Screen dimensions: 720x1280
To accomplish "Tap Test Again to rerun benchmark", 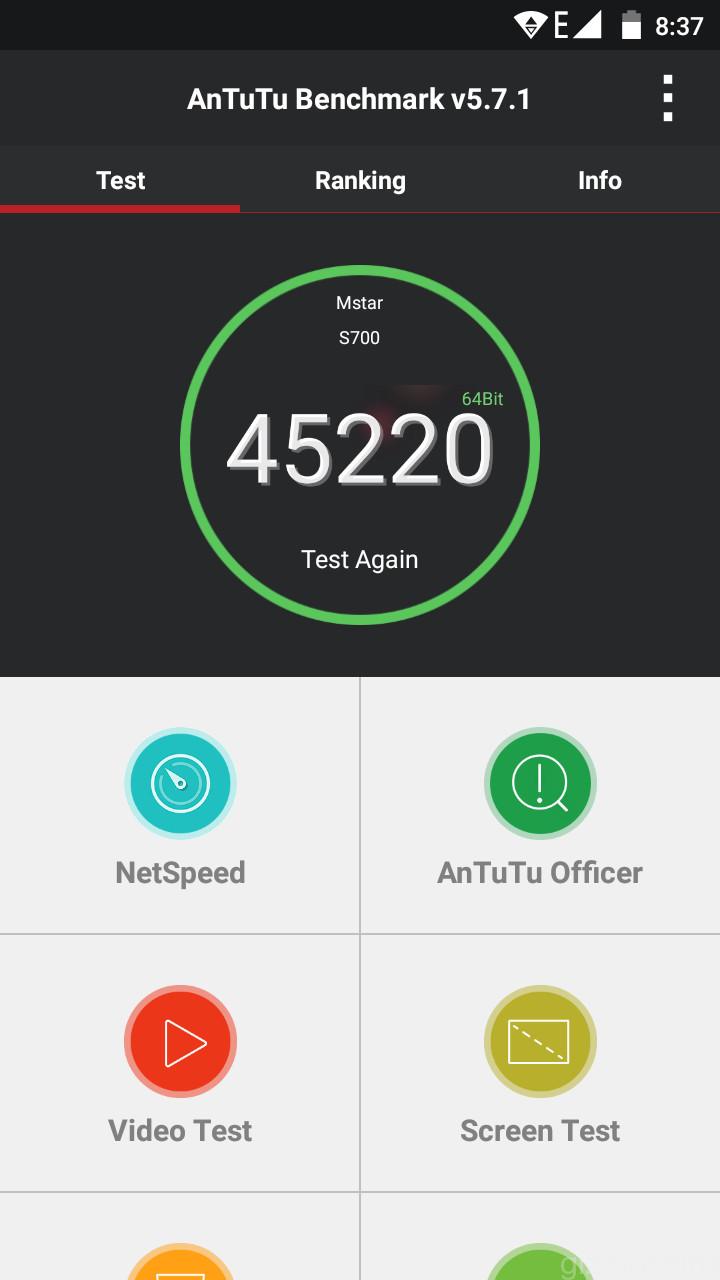I will [360, 559].
